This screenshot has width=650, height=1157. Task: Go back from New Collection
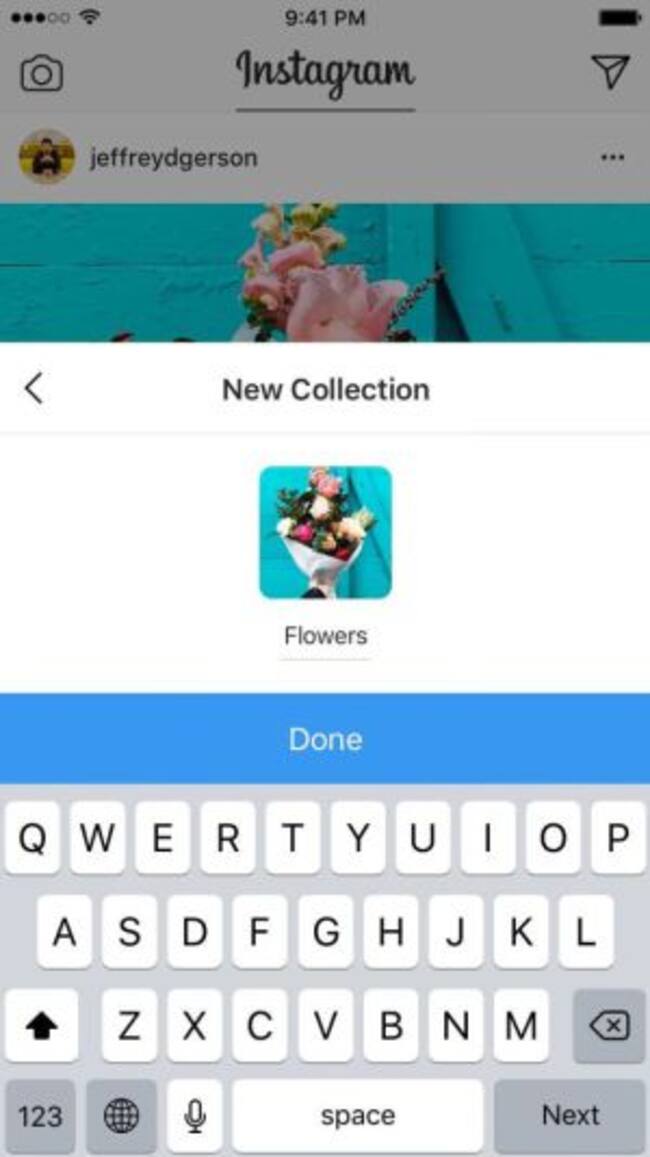click(34, 389)
